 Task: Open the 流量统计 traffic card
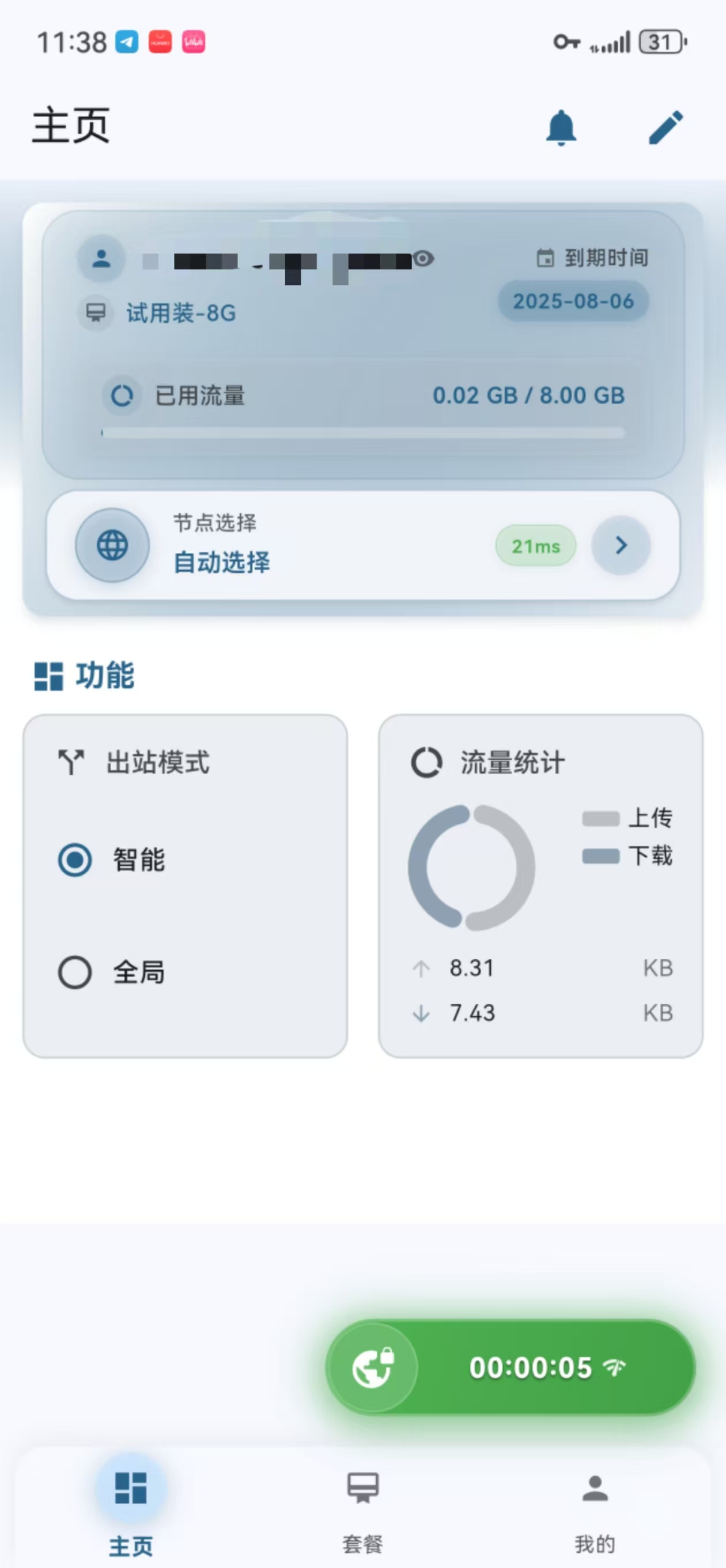pos(541,886)
